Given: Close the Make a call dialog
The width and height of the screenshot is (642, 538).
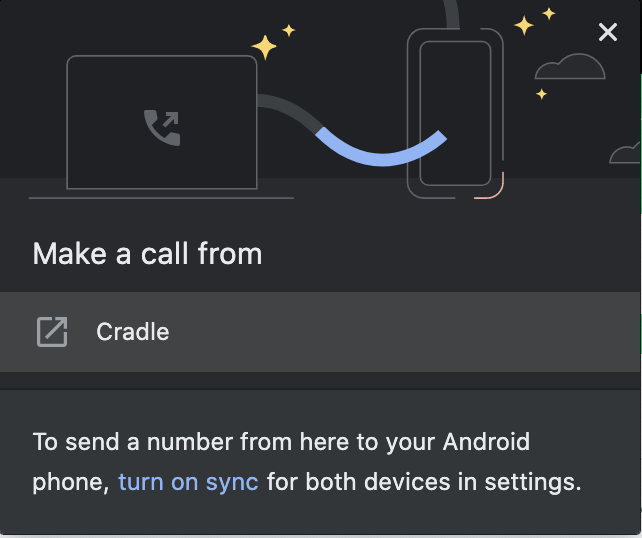Looking at the screenshot, I should (x=608, y=32).
